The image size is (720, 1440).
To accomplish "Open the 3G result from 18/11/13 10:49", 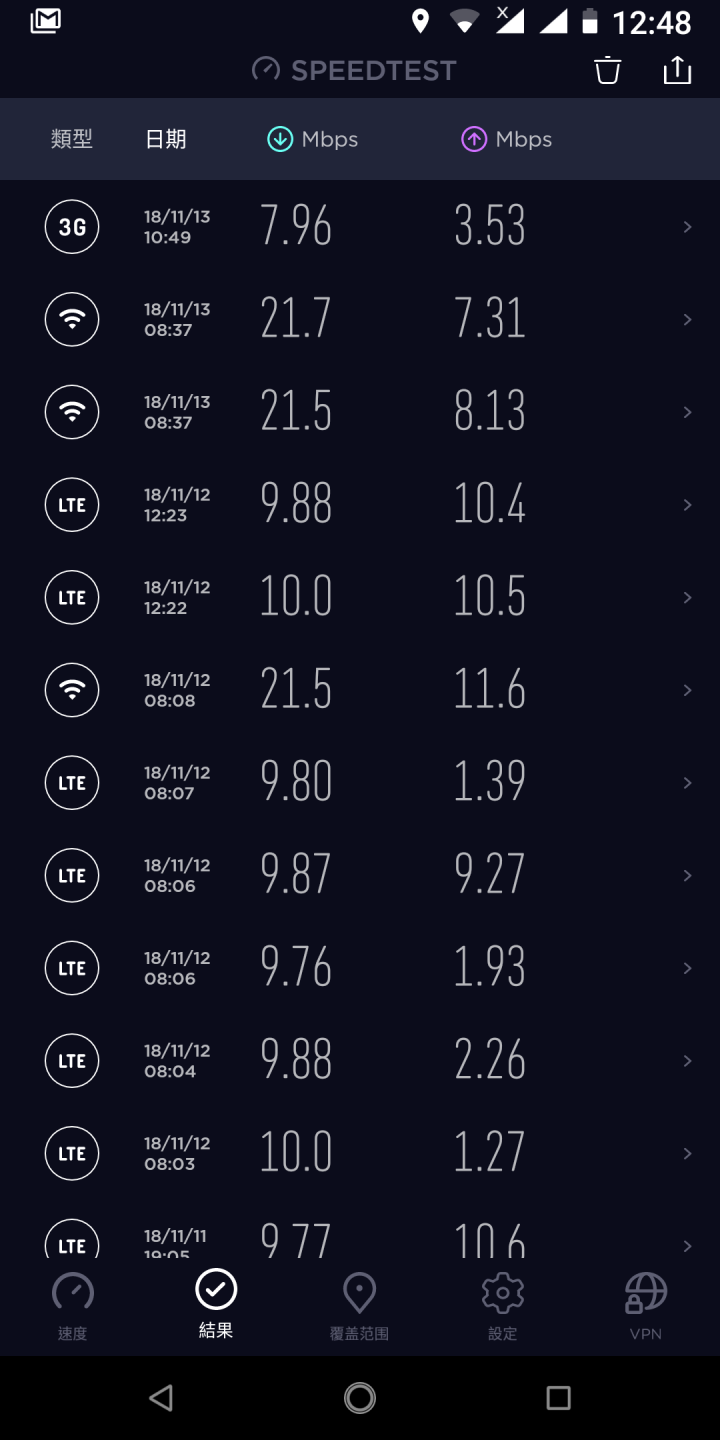I will click(x=360, y=227).
